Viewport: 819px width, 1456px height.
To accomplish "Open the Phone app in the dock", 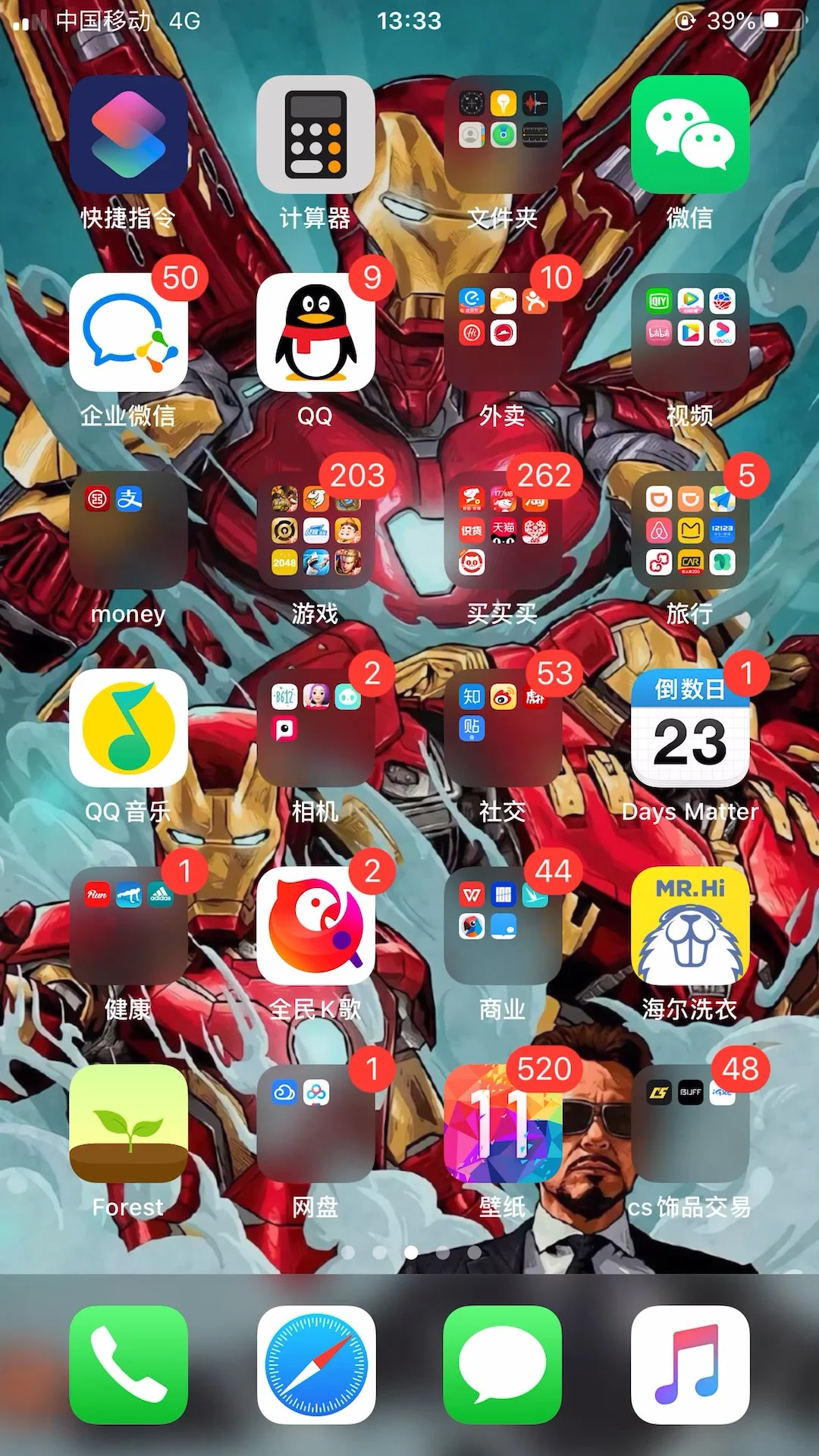I will pyautogui.click(x=128, y=1365).
